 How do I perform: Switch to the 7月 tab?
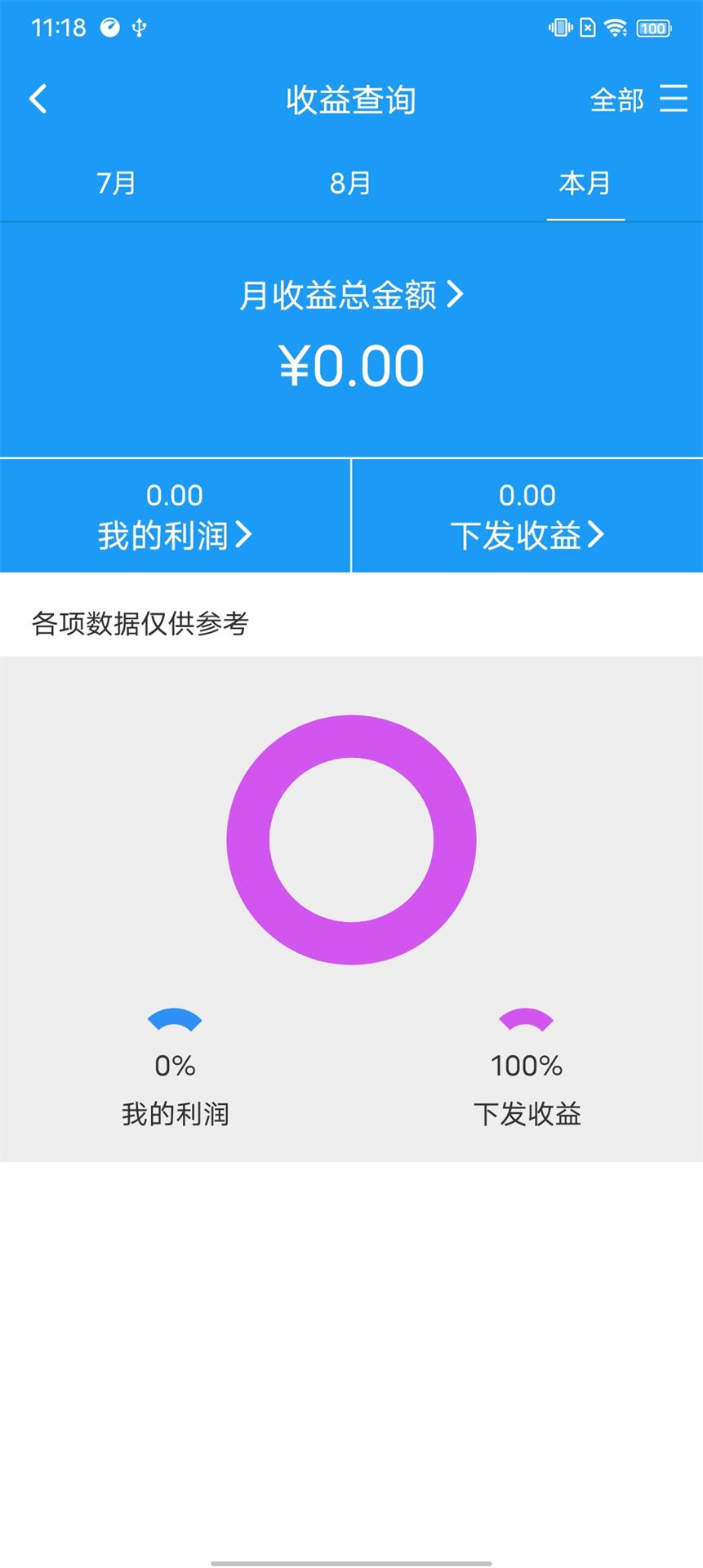point(115,183)
